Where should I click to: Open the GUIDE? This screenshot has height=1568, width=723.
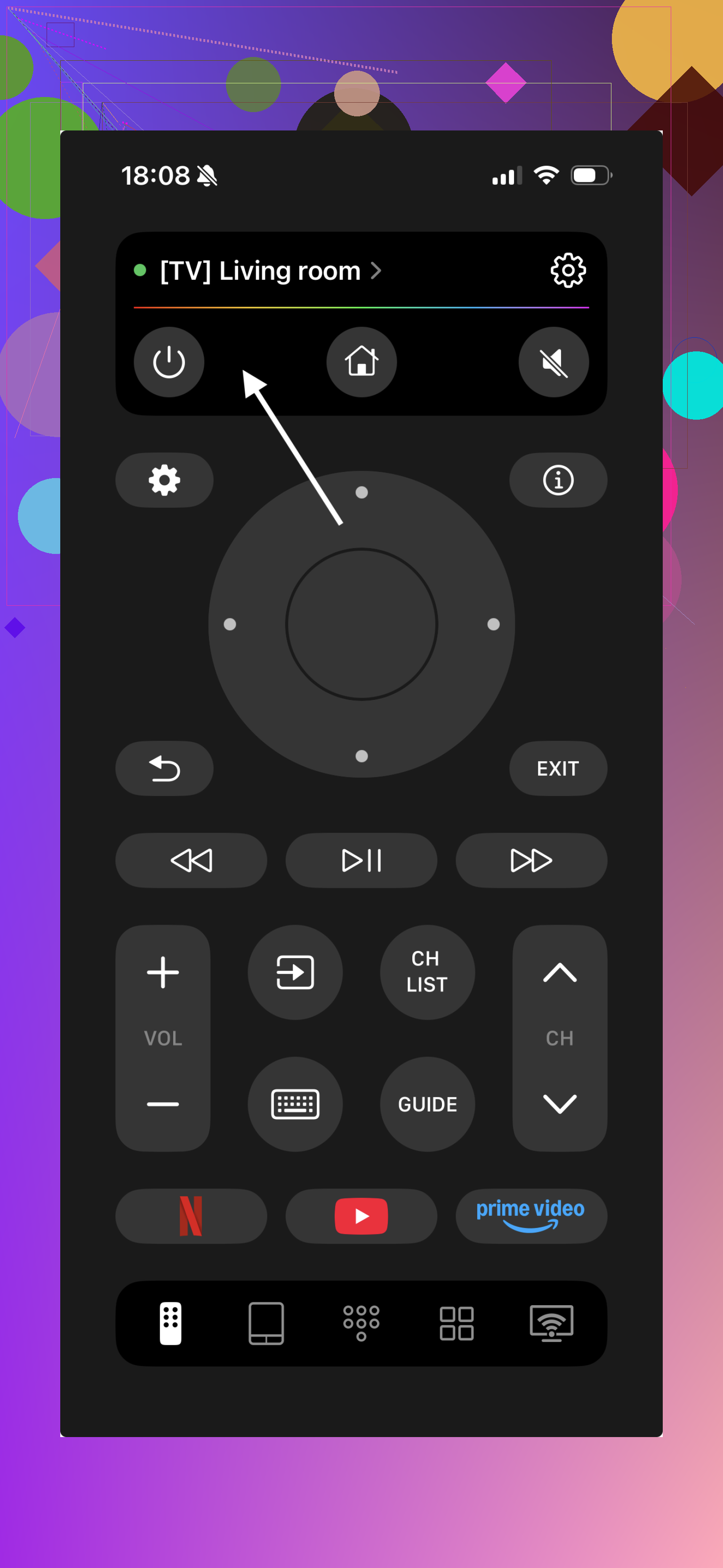point(427,1104)
